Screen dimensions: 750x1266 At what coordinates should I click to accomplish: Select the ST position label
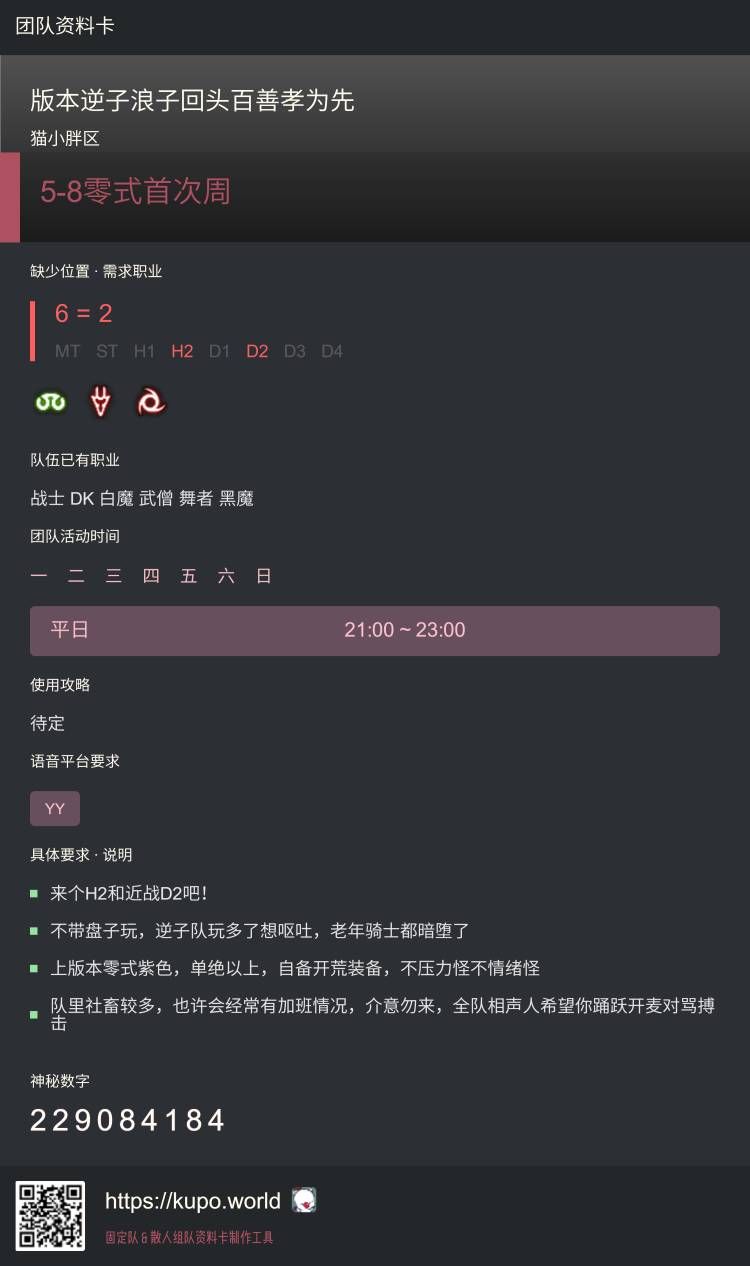click(x=106, y=351)
